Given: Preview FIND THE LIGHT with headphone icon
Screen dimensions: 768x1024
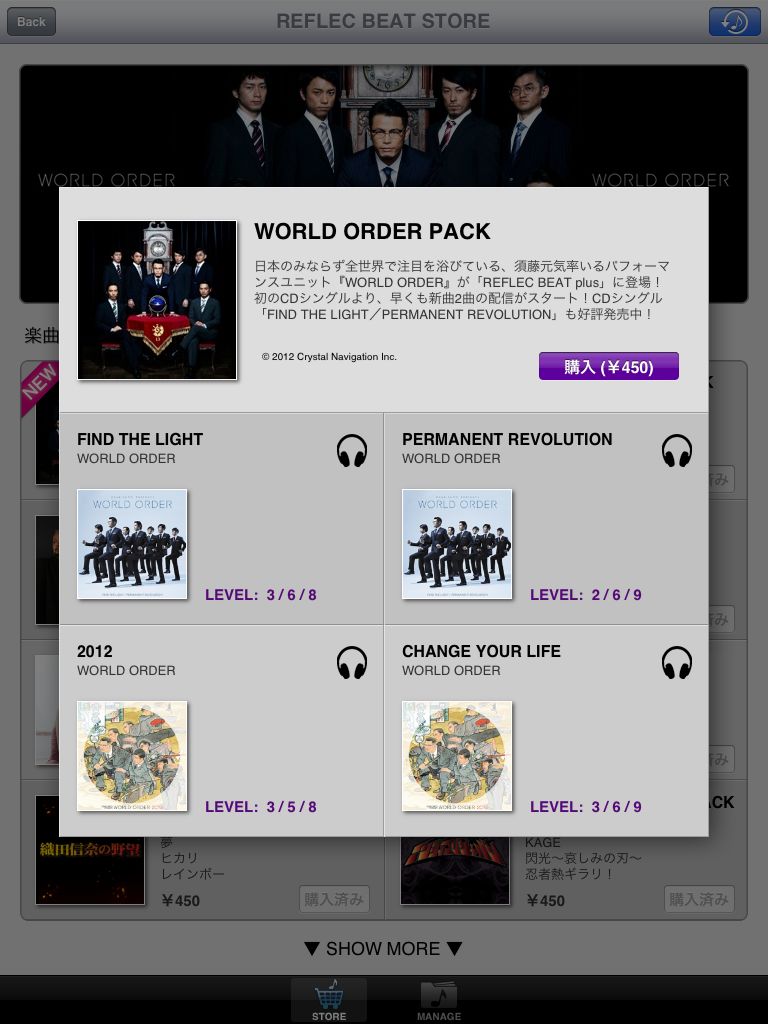Looking at the screenshot, I should (x=352, y=451).
